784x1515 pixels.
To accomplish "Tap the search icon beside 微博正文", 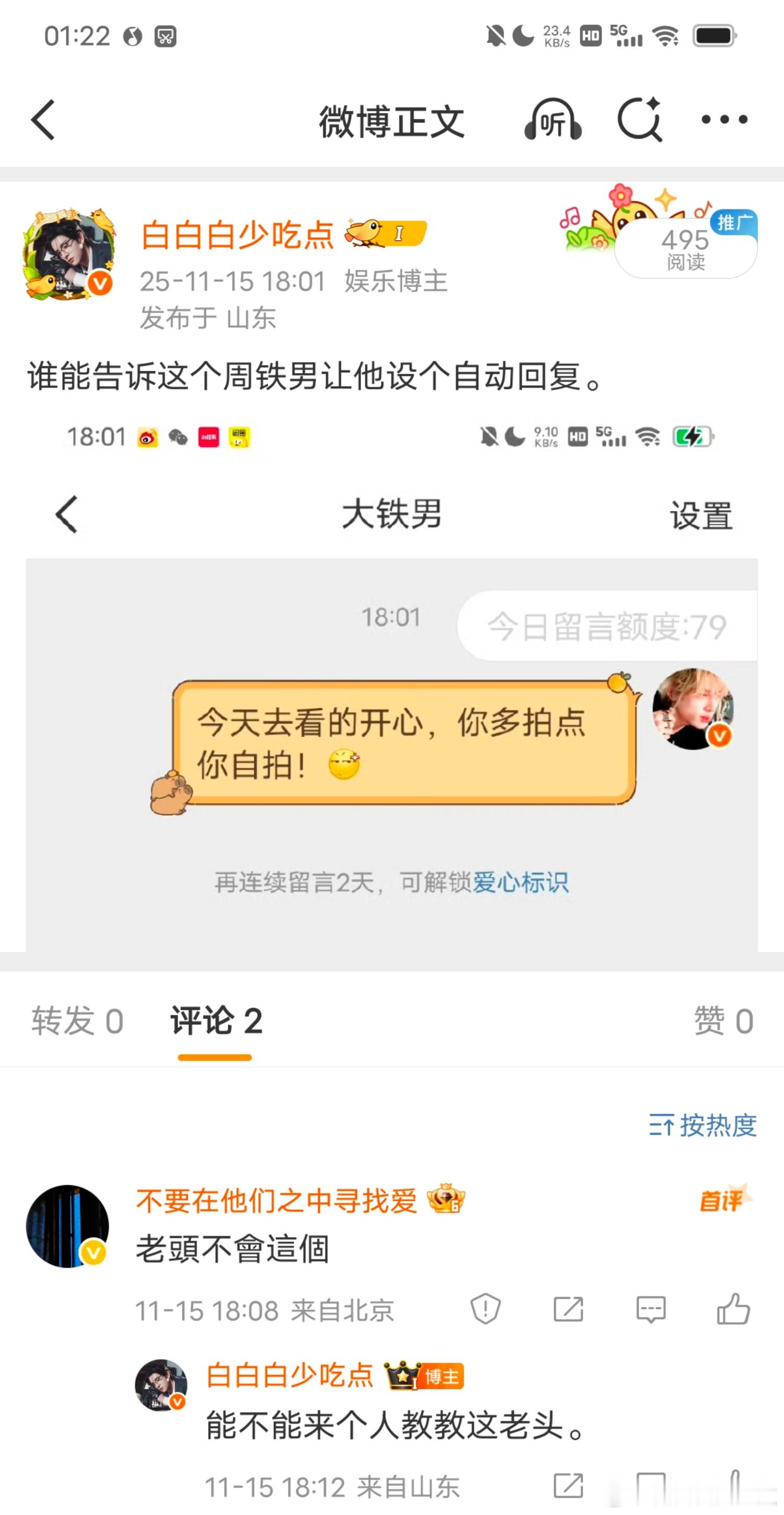I will [639, 118].
